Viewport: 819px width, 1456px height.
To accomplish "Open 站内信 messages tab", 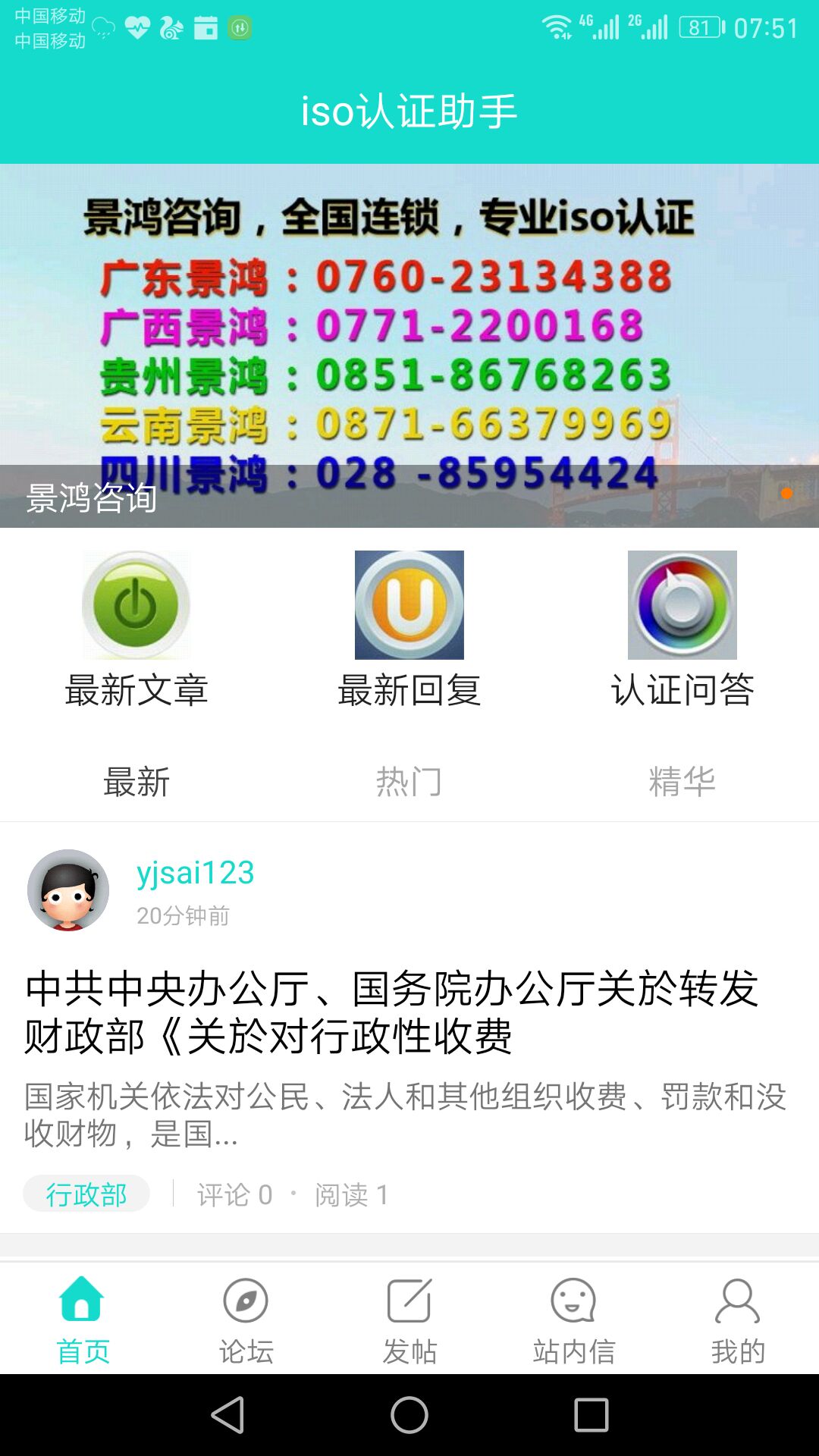I will pyautogui.click(x=573, y=1319).
